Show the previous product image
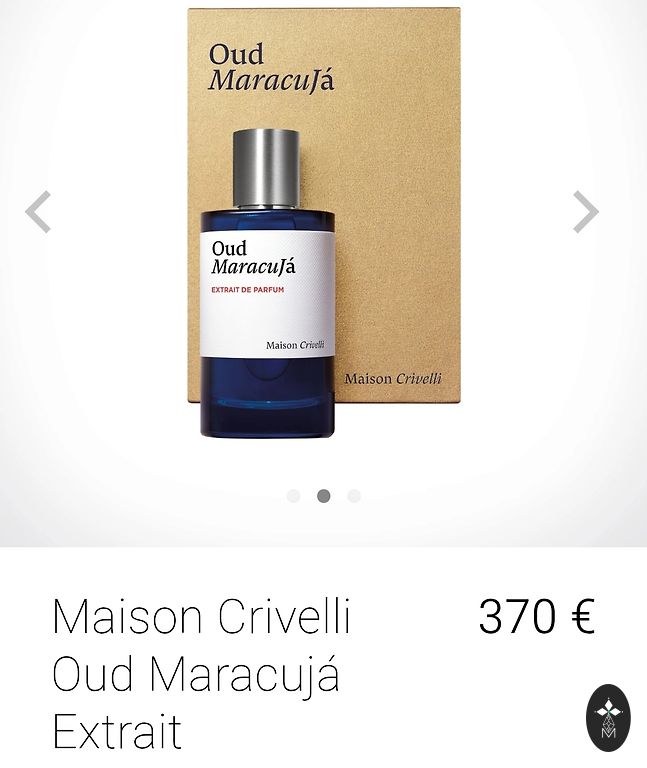The image size is (647, 768). 38,212
